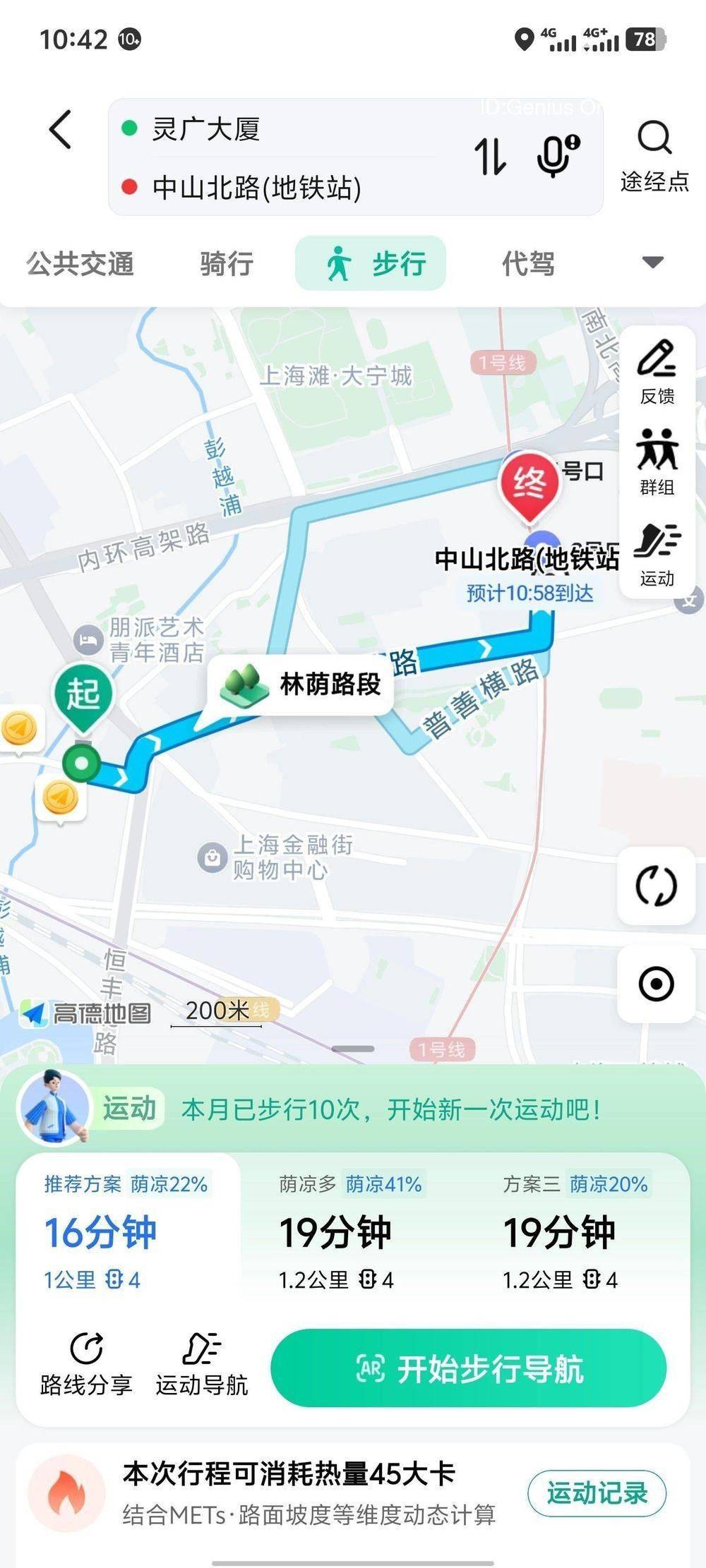Recenter map to my location

point(657,984)
